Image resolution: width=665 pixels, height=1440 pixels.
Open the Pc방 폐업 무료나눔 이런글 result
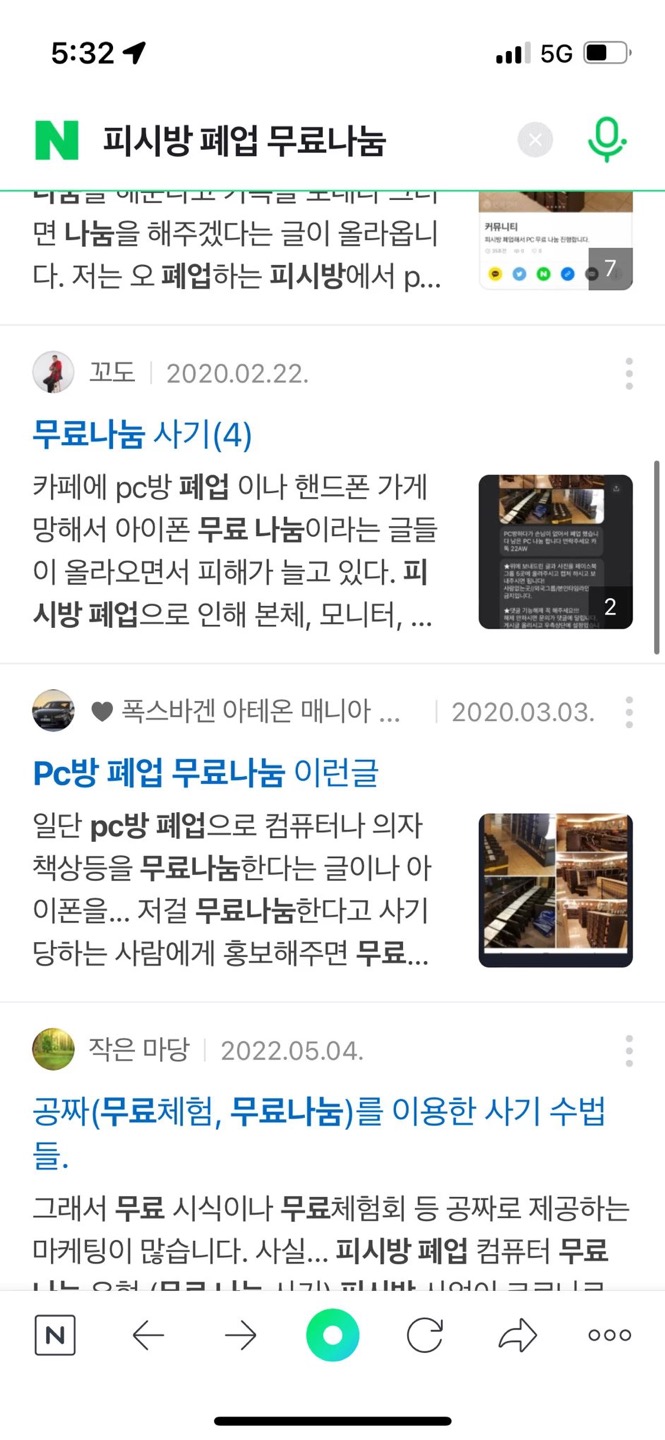(206, 772)
